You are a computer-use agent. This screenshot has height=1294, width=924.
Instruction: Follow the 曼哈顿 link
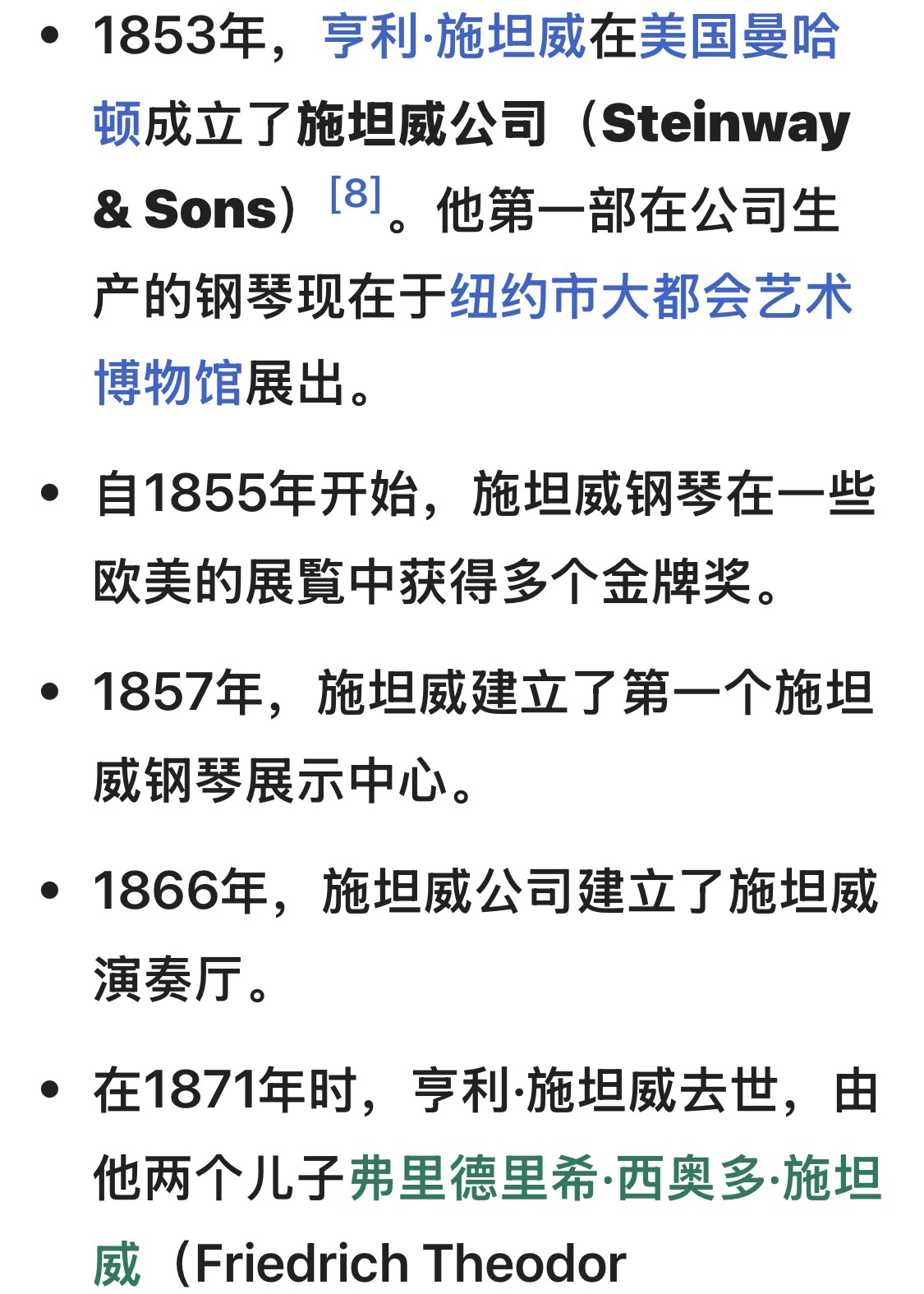click(788, 38)
